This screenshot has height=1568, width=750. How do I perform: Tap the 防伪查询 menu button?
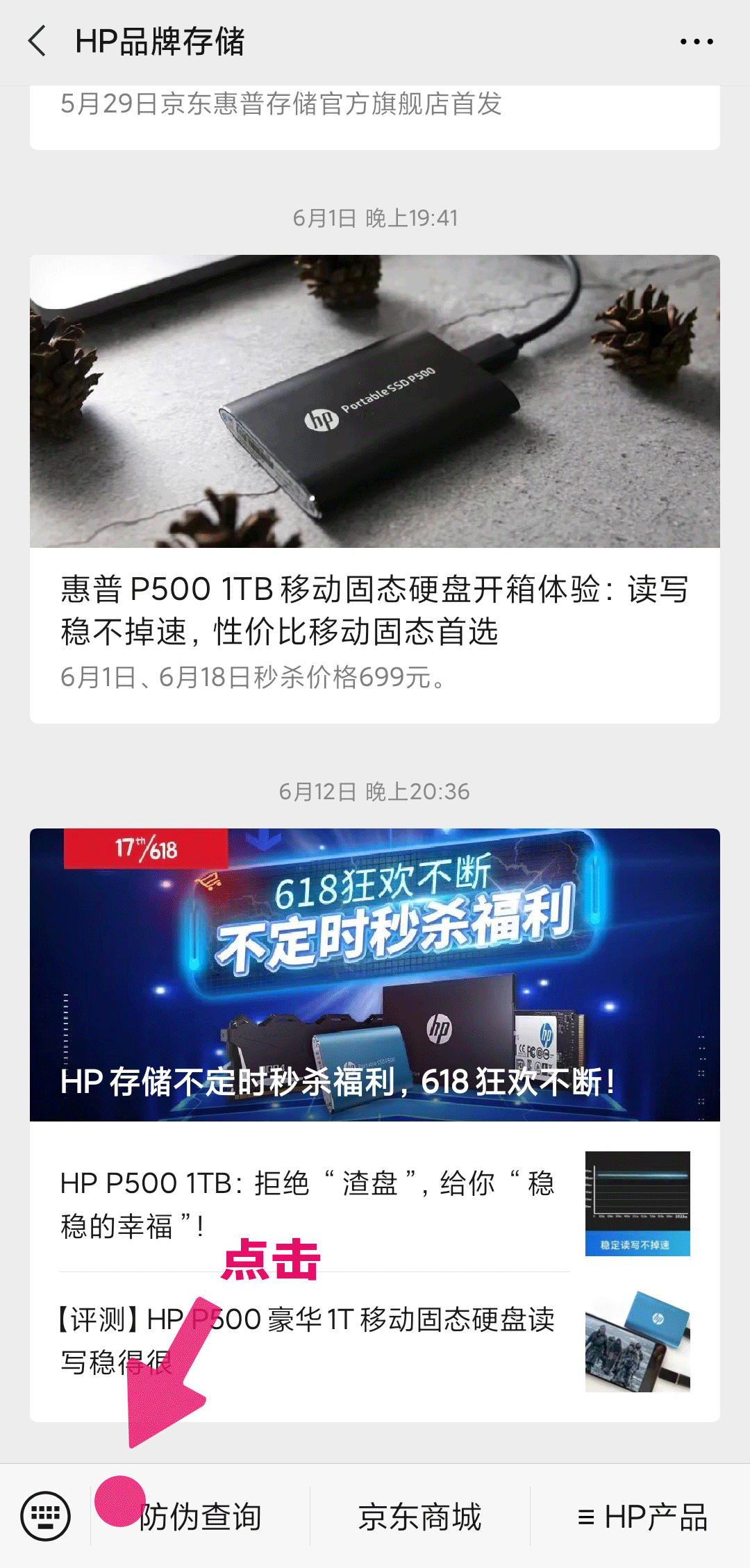(x=200, y=1517)
